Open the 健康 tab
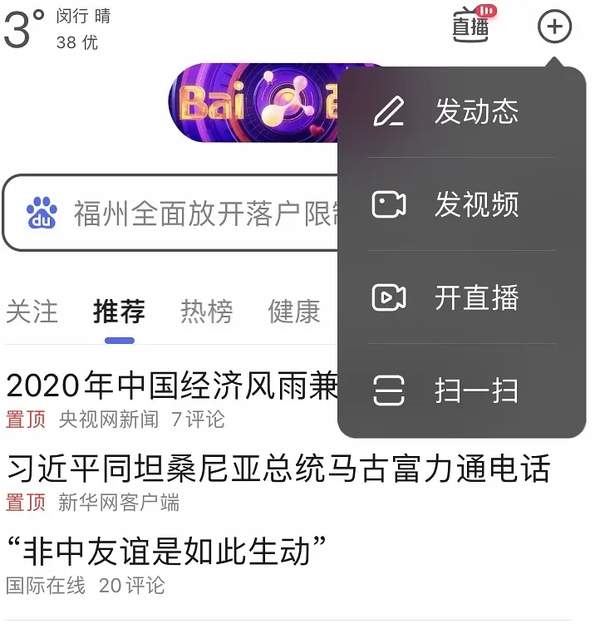This screenshot has width=600, height=638. tap(293, 311)
